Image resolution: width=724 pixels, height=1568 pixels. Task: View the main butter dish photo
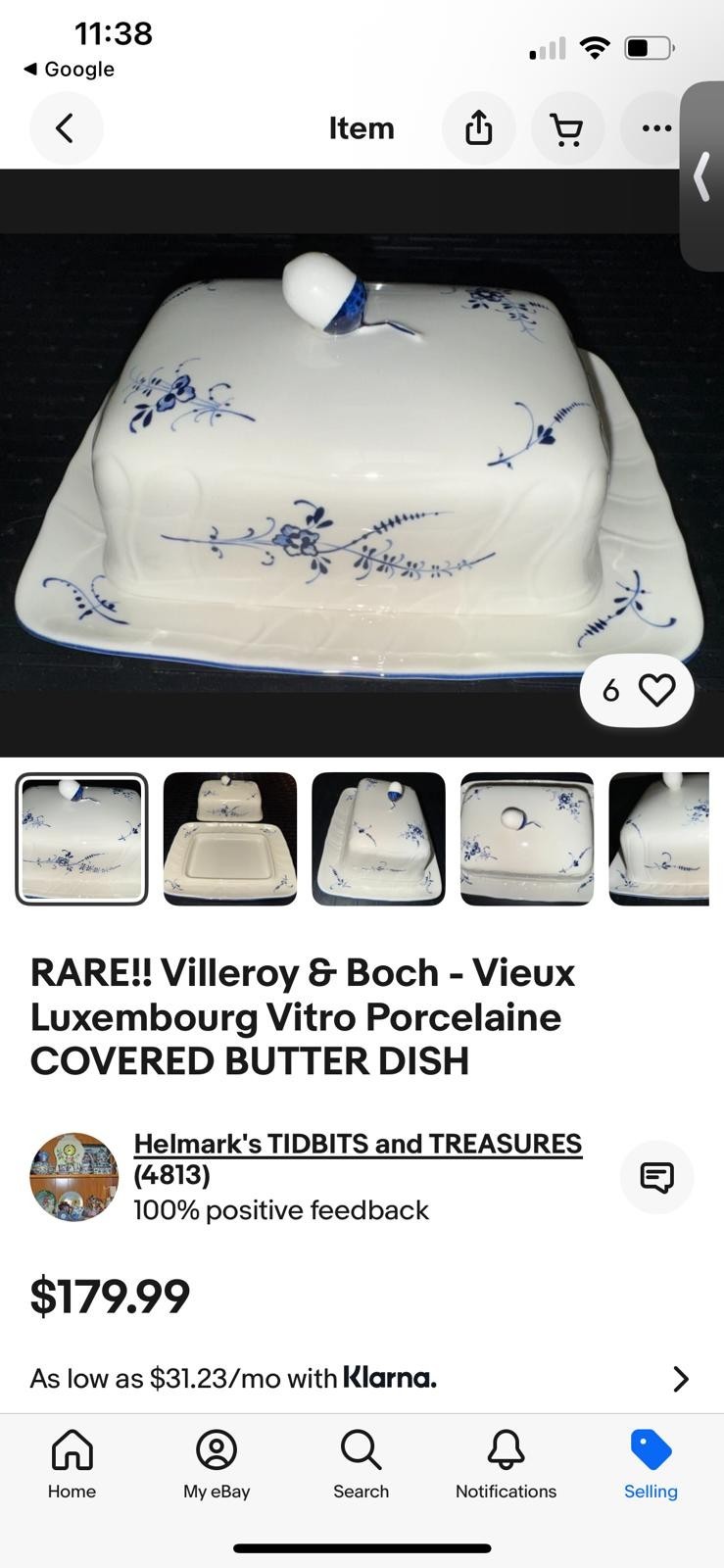coord(361,463)
